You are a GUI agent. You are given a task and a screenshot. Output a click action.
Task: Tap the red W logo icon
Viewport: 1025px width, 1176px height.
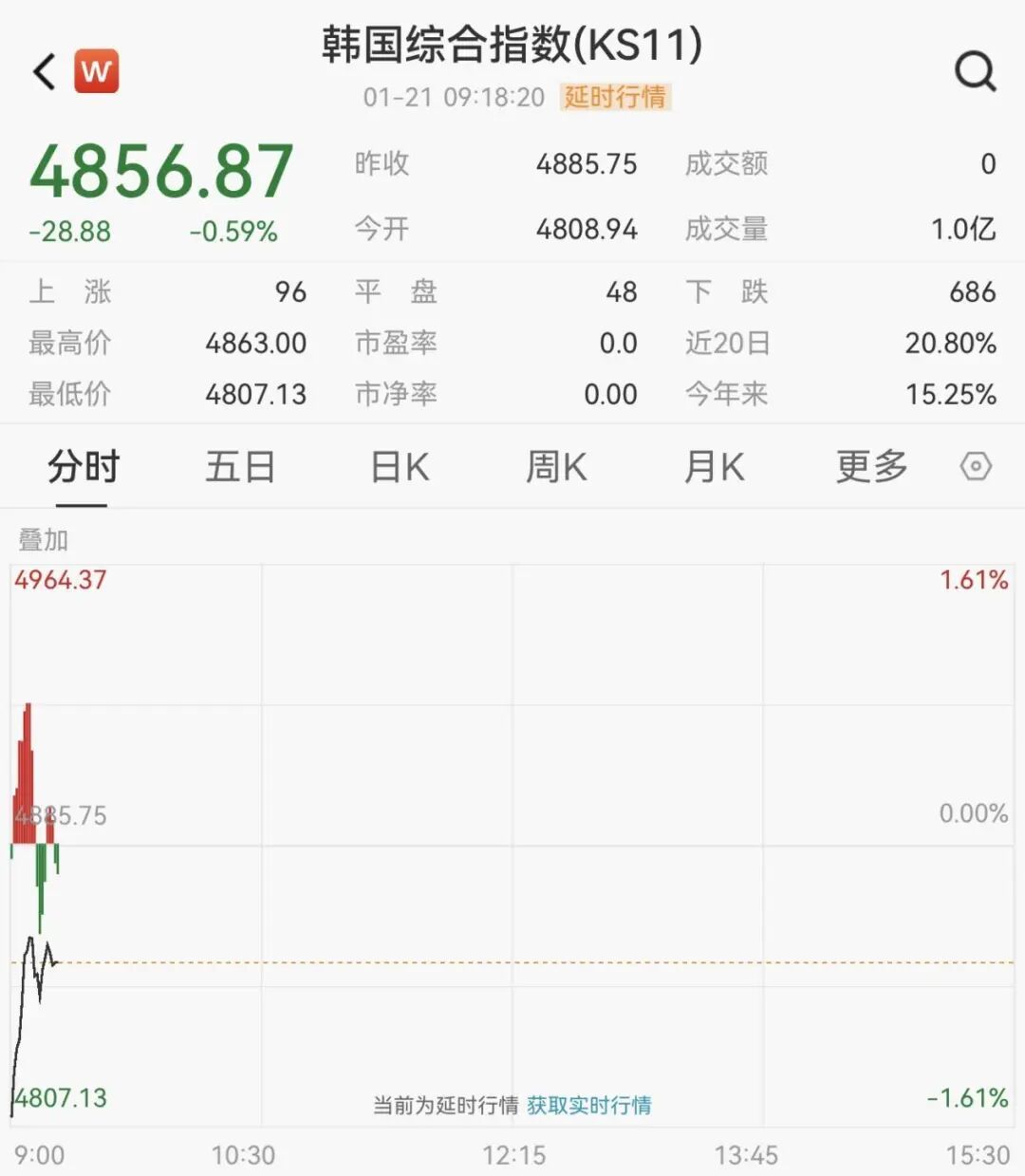pyautogui.click(x=96, y=71)
